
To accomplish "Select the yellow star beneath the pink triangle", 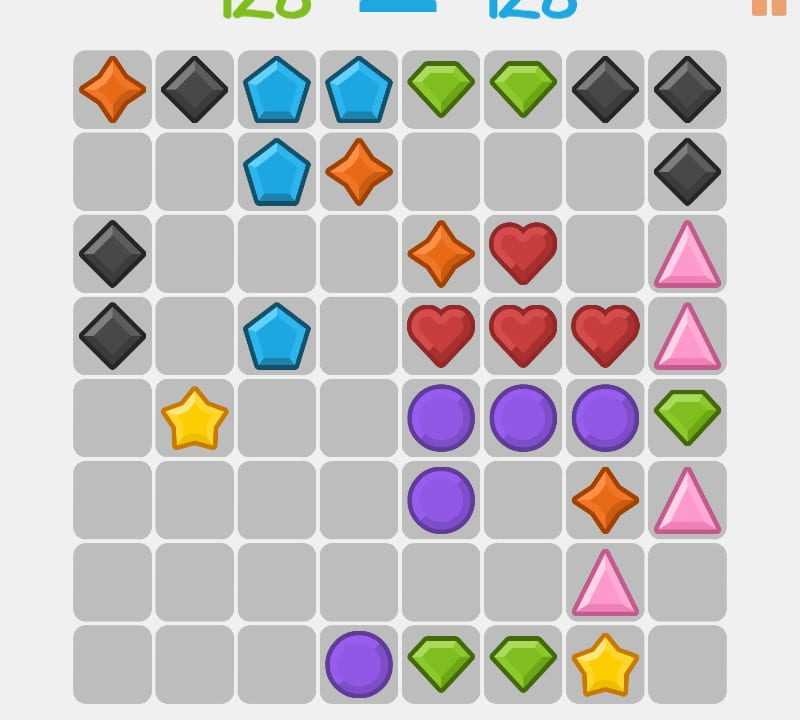I will tap(605, 665).
